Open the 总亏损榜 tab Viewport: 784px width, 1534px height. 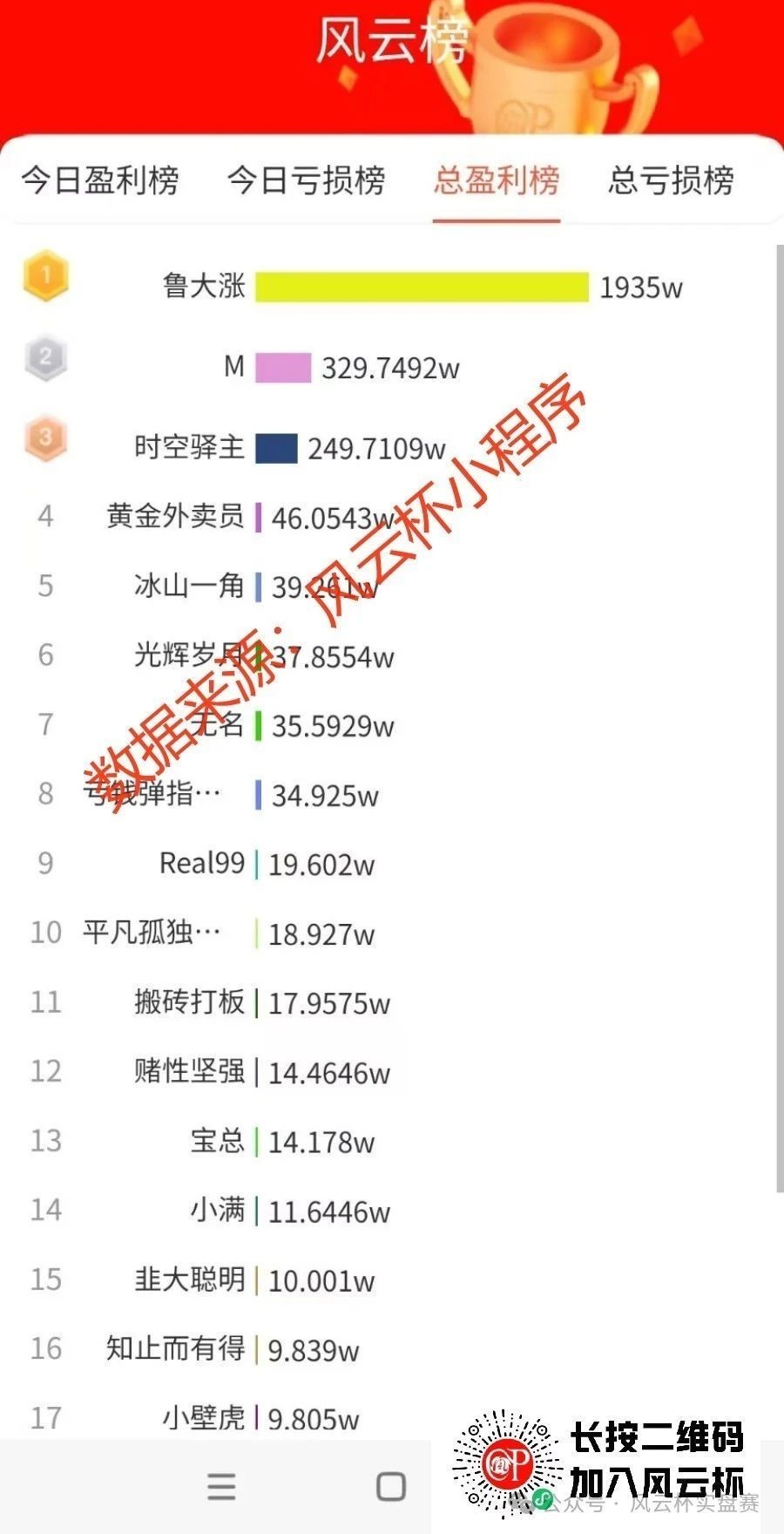point(671,180)
